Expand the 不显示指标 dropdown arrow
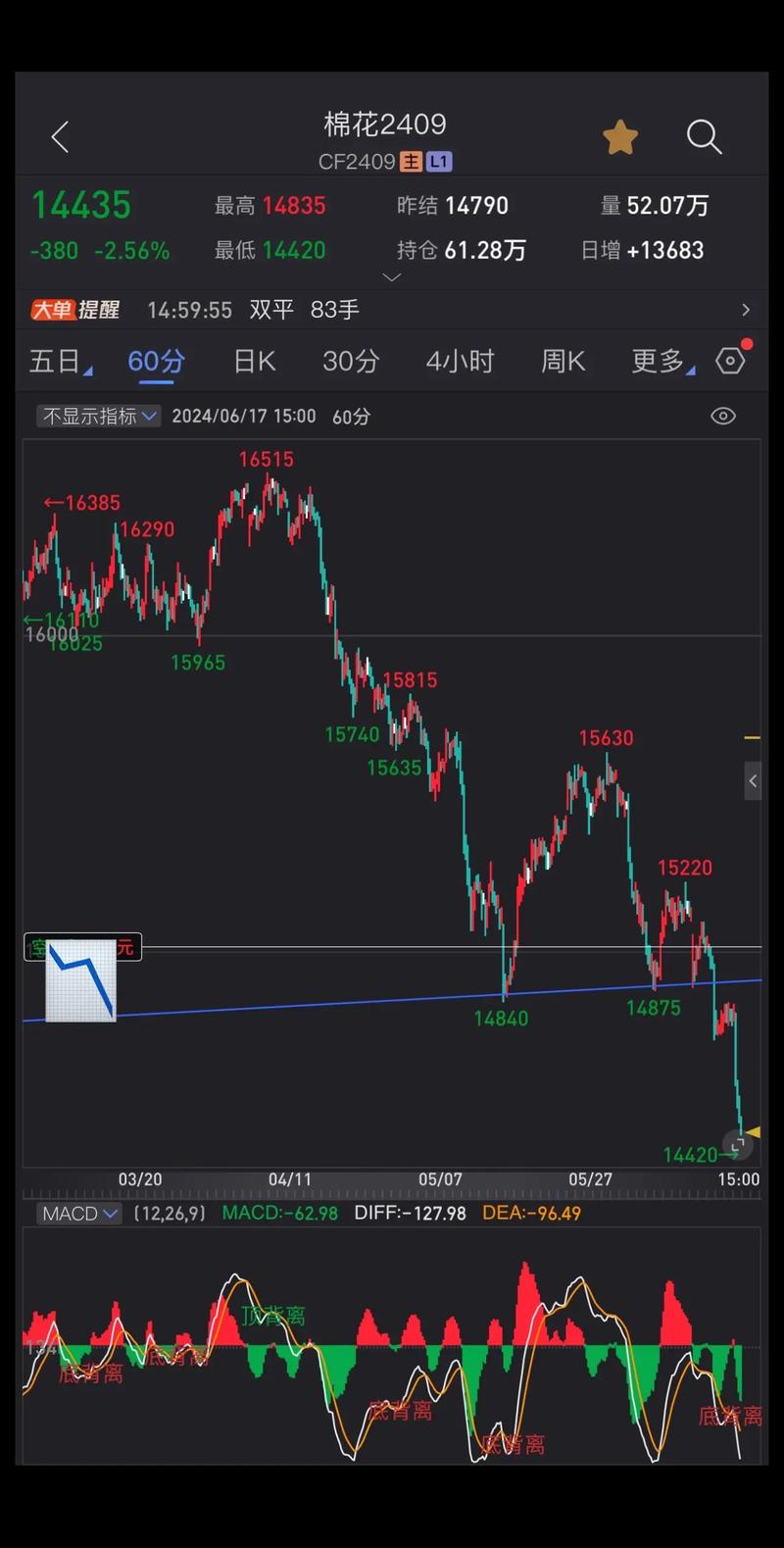The height and width of the screenshot is (1548, 784). tap(148, 417)
